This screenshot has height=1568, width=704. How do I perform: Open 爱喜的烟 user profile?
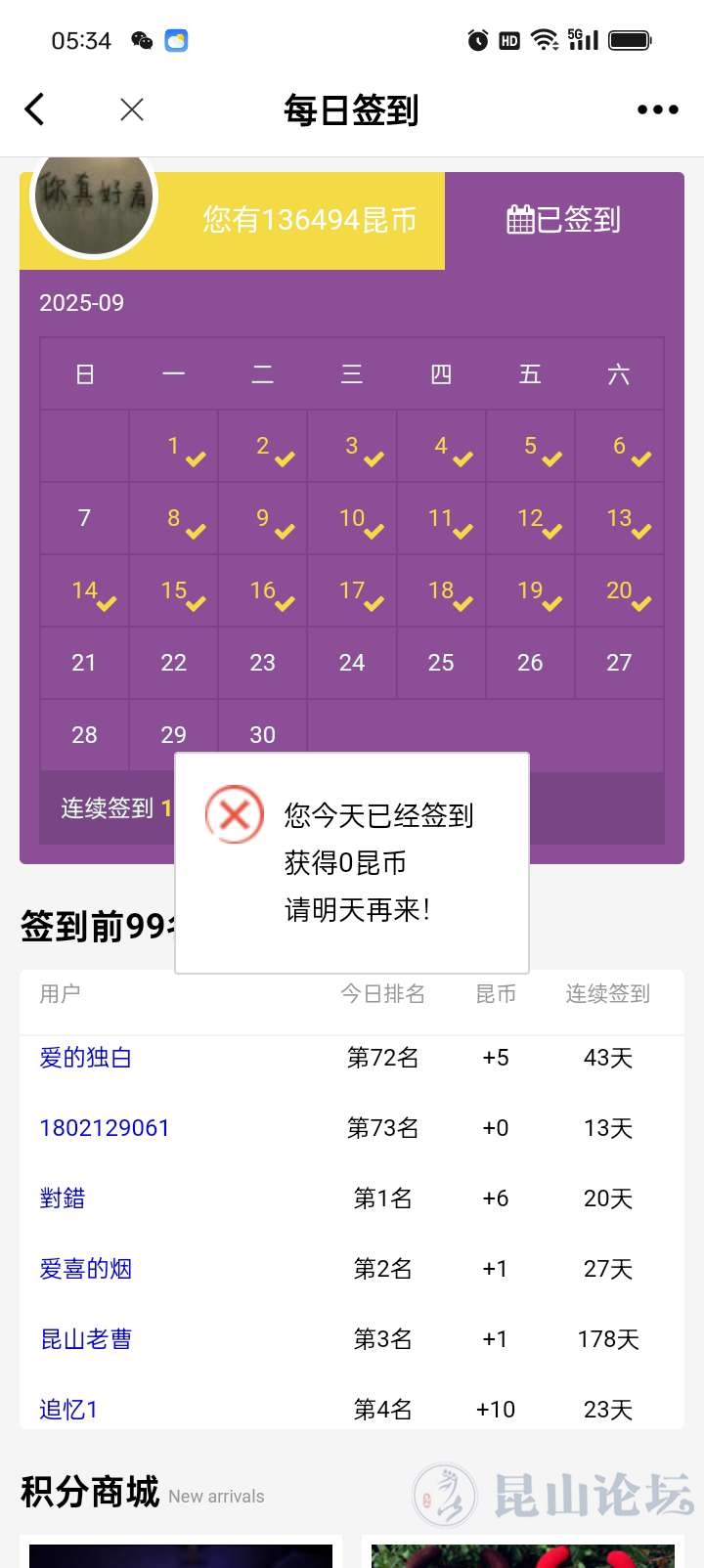click(86, 1269)
